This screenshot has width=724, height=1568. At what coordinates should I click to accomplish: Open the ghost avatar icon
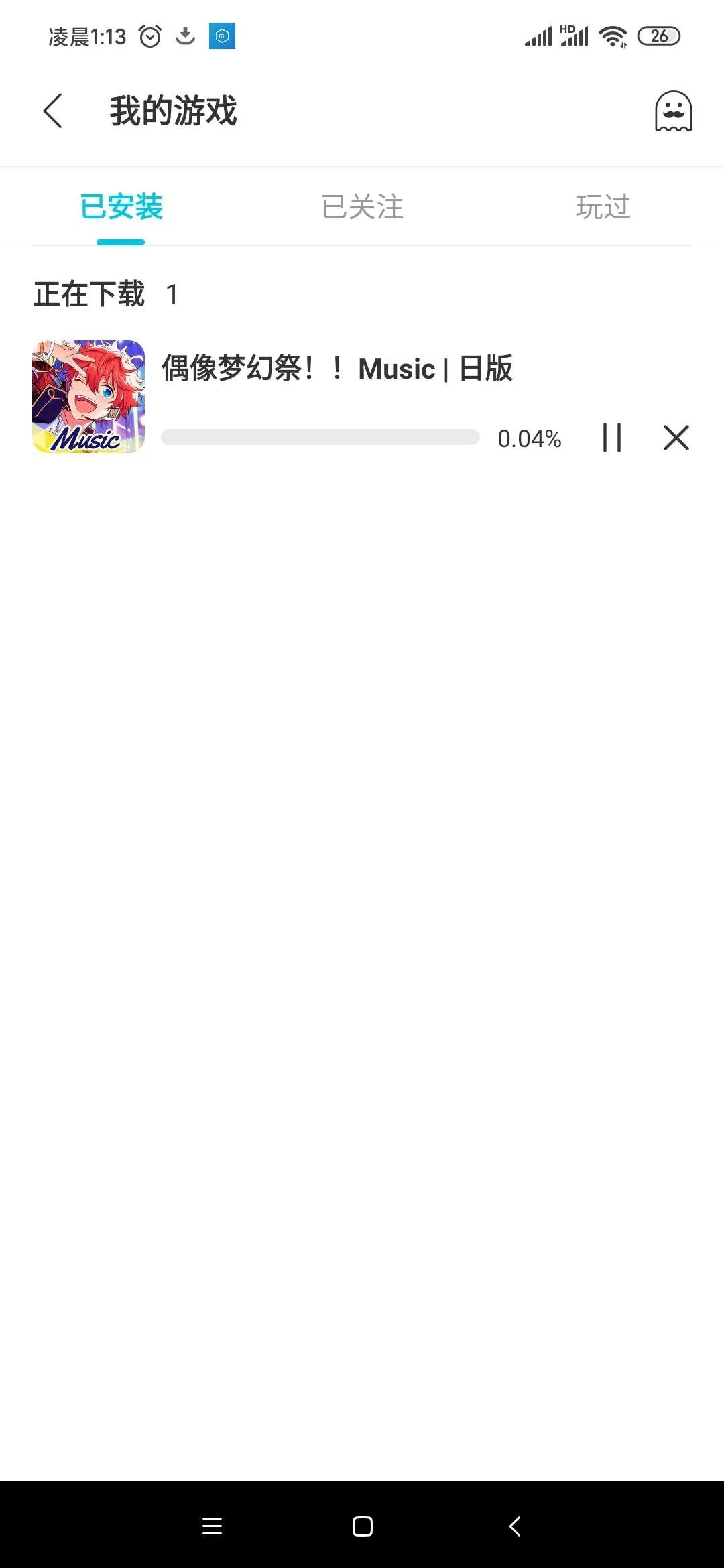(673, 111)
